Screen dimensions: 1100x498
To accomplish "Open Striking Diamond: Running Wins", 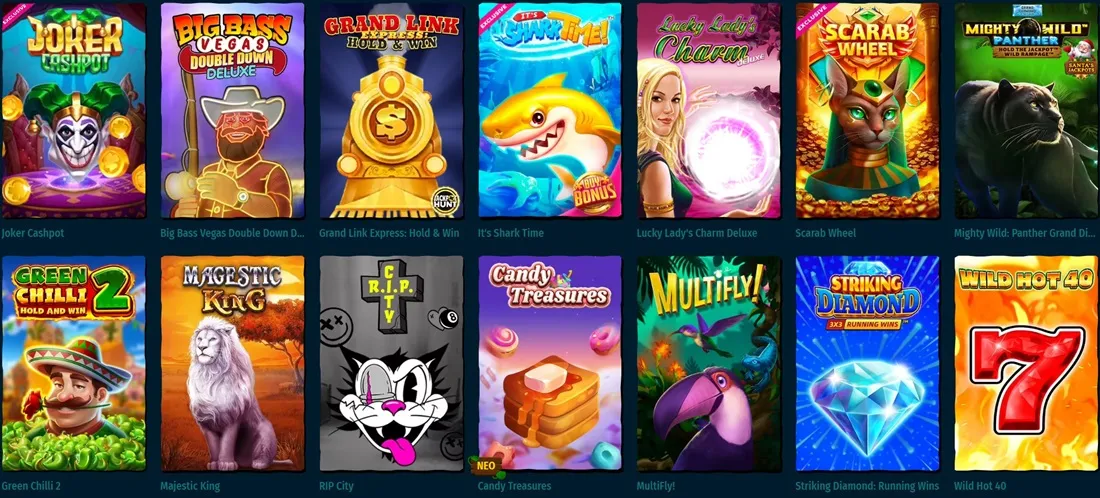I will (867, 362).
